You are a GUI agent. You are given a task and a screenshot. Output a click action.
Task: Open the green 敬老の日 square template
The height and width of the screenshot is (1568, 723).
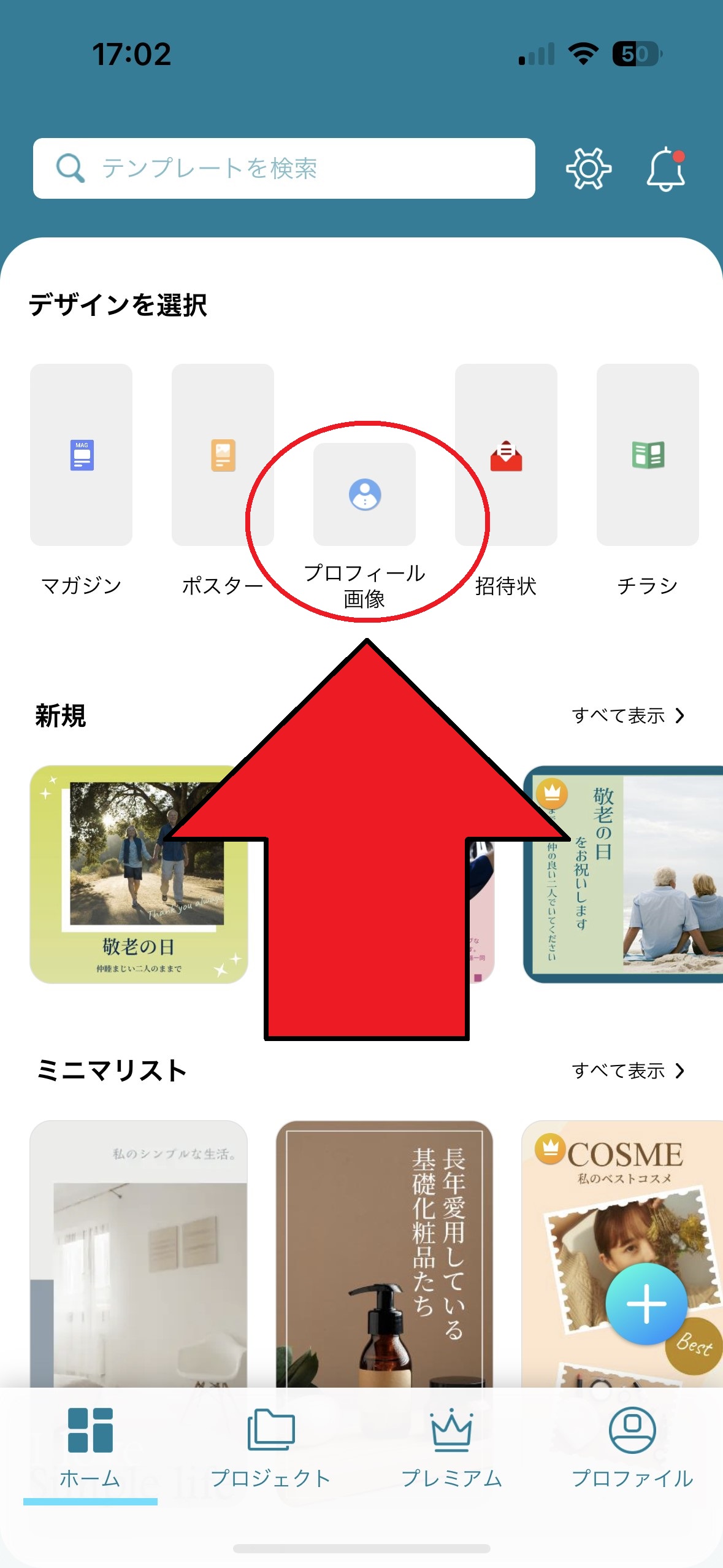point(139,874)
